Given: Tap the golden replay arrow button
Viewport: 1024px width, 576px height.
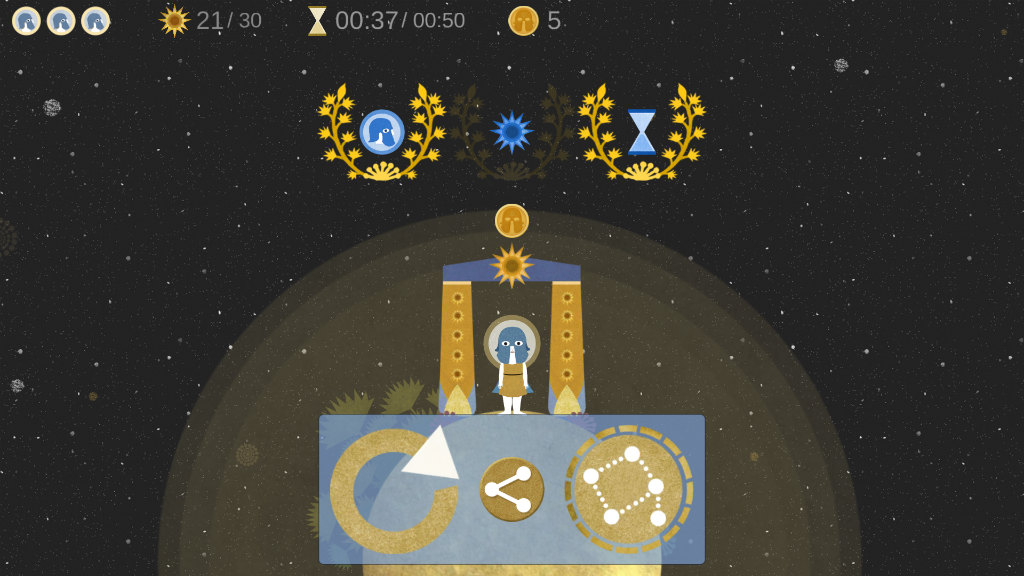Looking at the screenshot, I should click(394, 490).
